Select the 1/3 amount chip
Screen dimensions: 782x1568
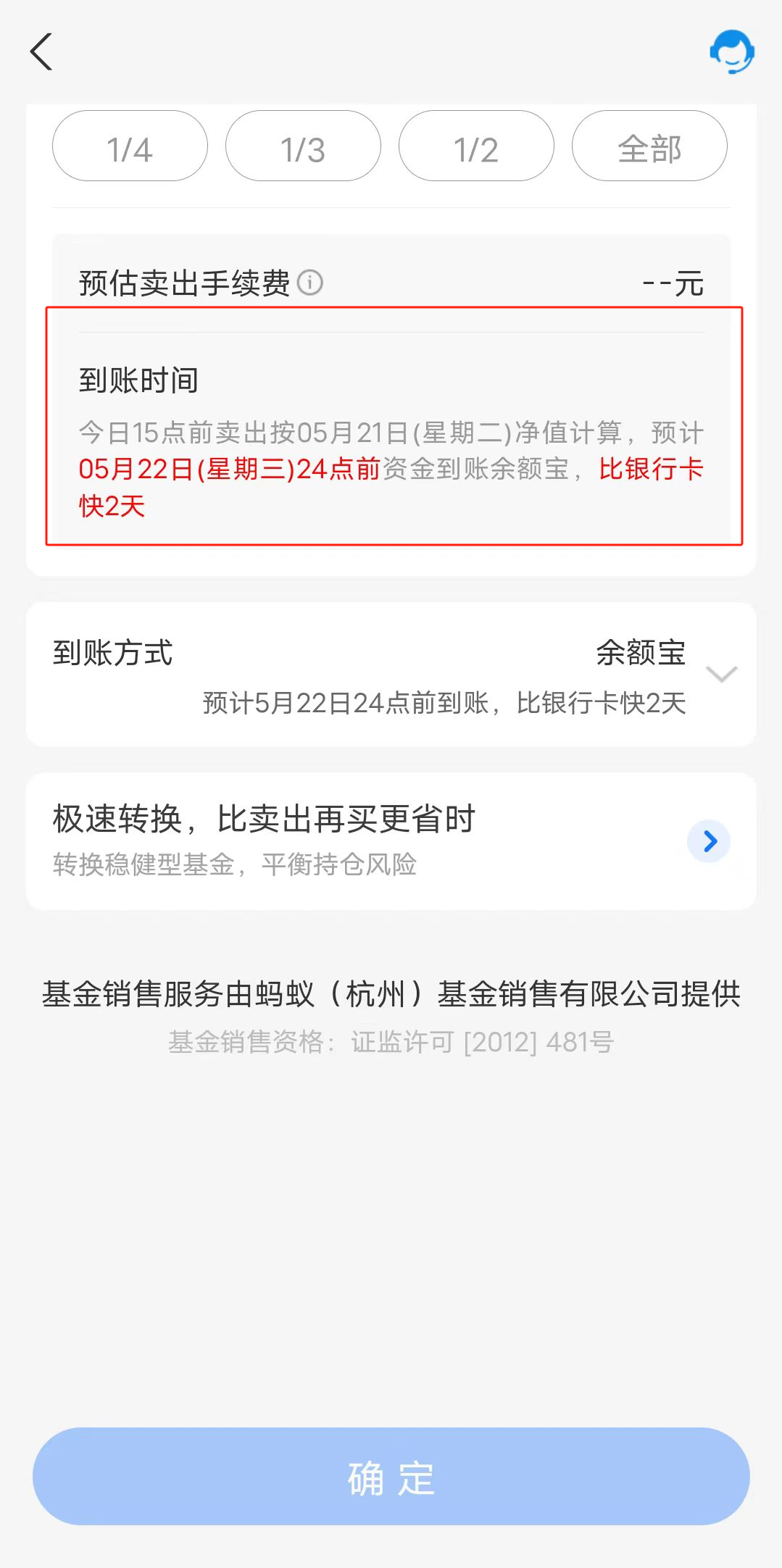(x=303, y=146)
